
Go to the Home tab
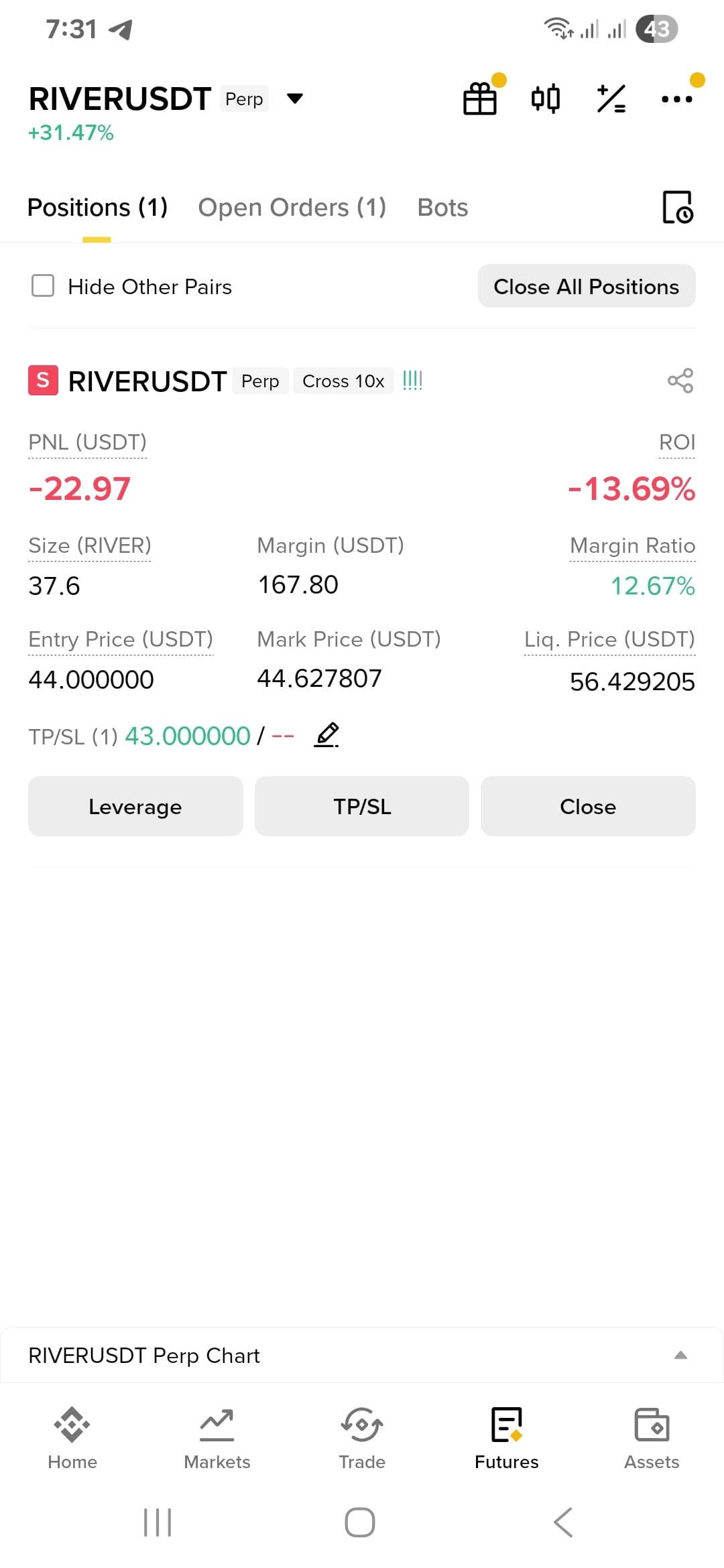click(x=72, y=1438)
